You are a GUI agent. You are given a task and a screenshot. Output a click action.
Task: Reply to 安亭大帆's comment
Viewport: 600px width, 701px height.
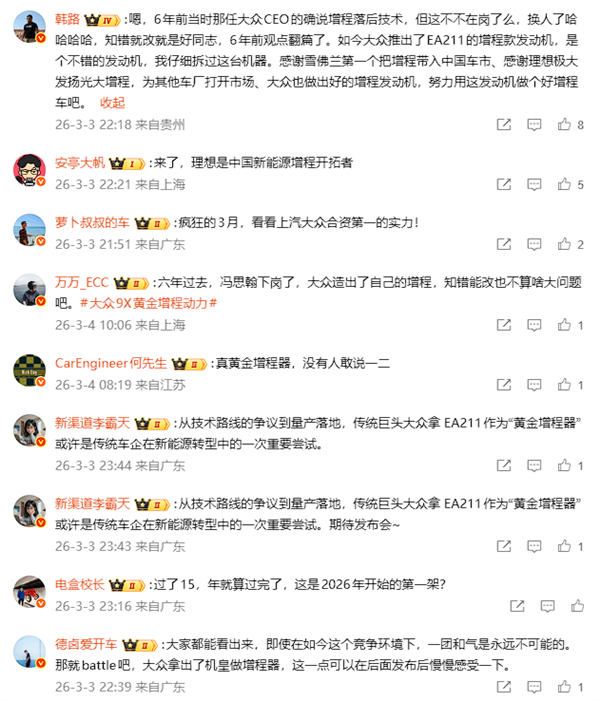click(535, 185)
